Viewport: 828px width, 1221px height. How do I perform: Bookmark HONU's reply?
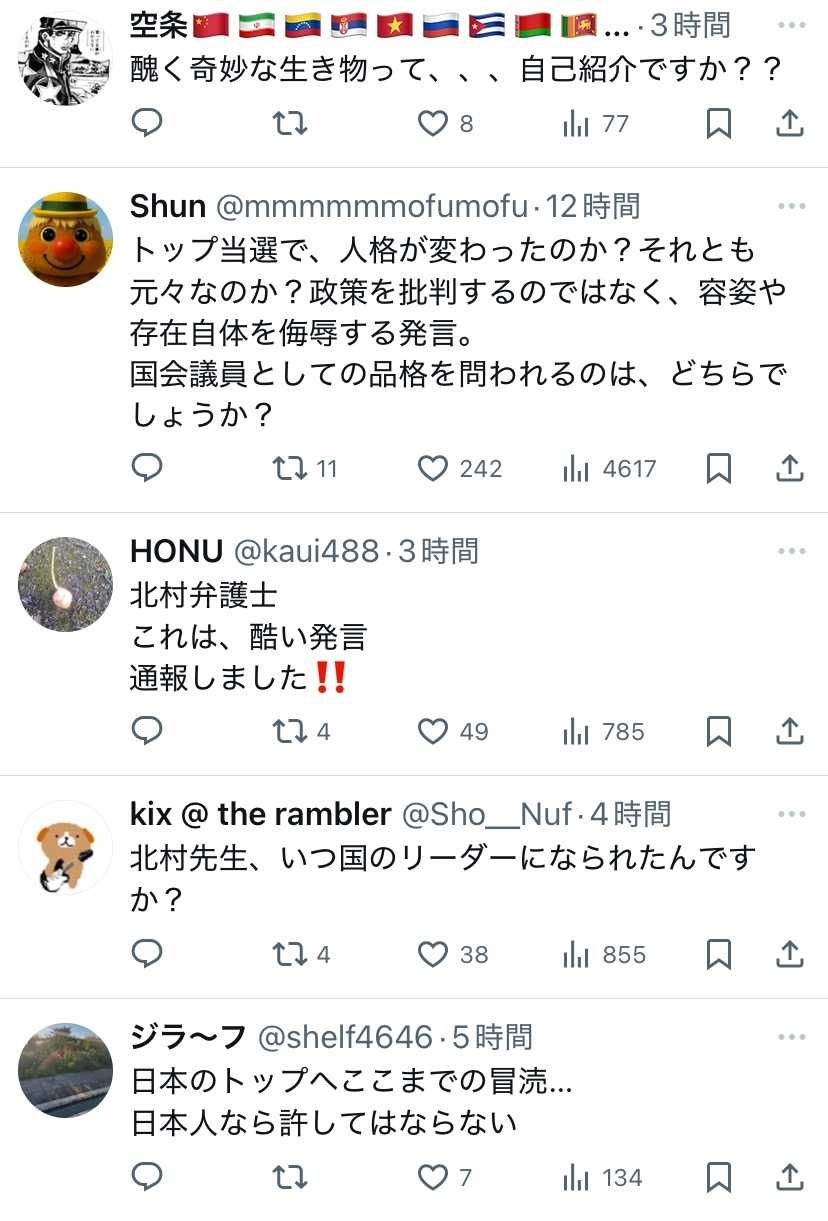click(x=718, y=731)
